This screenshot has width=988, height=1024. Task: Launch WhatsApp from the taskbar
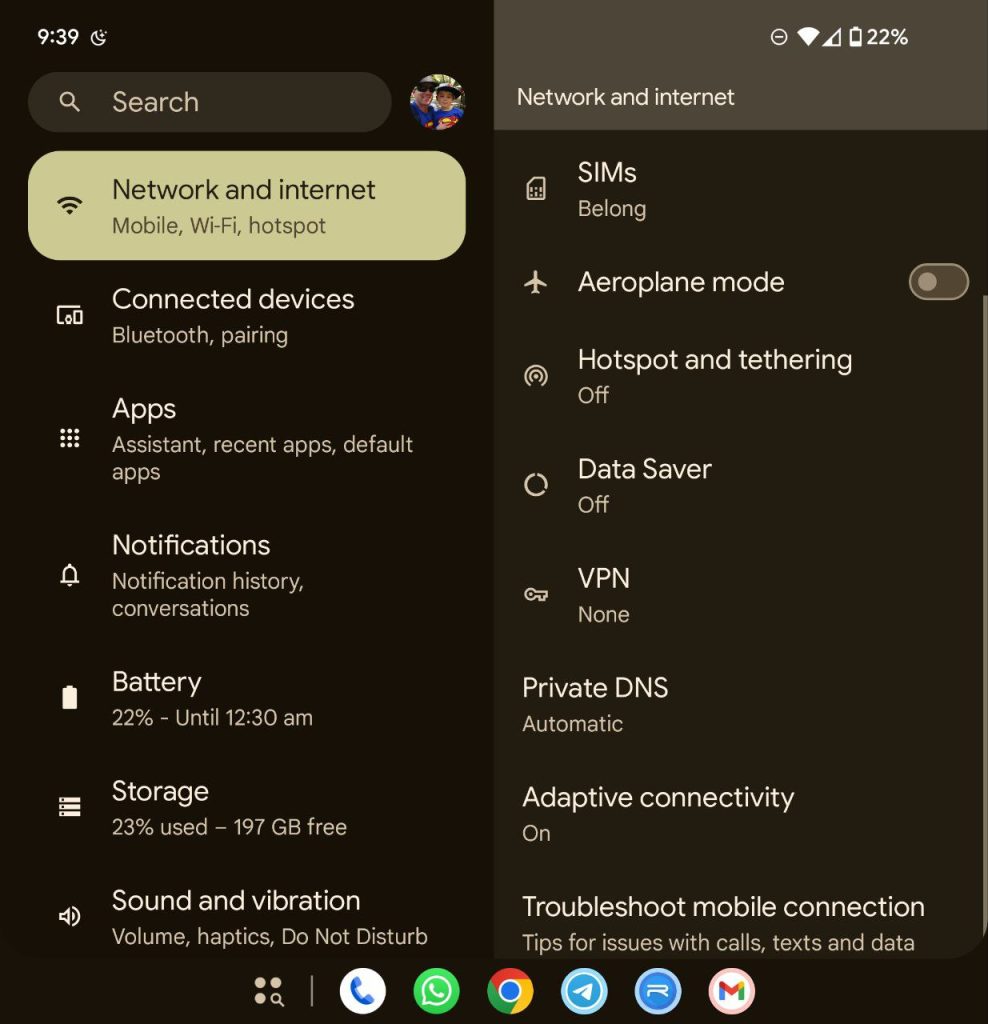[437, 992]
